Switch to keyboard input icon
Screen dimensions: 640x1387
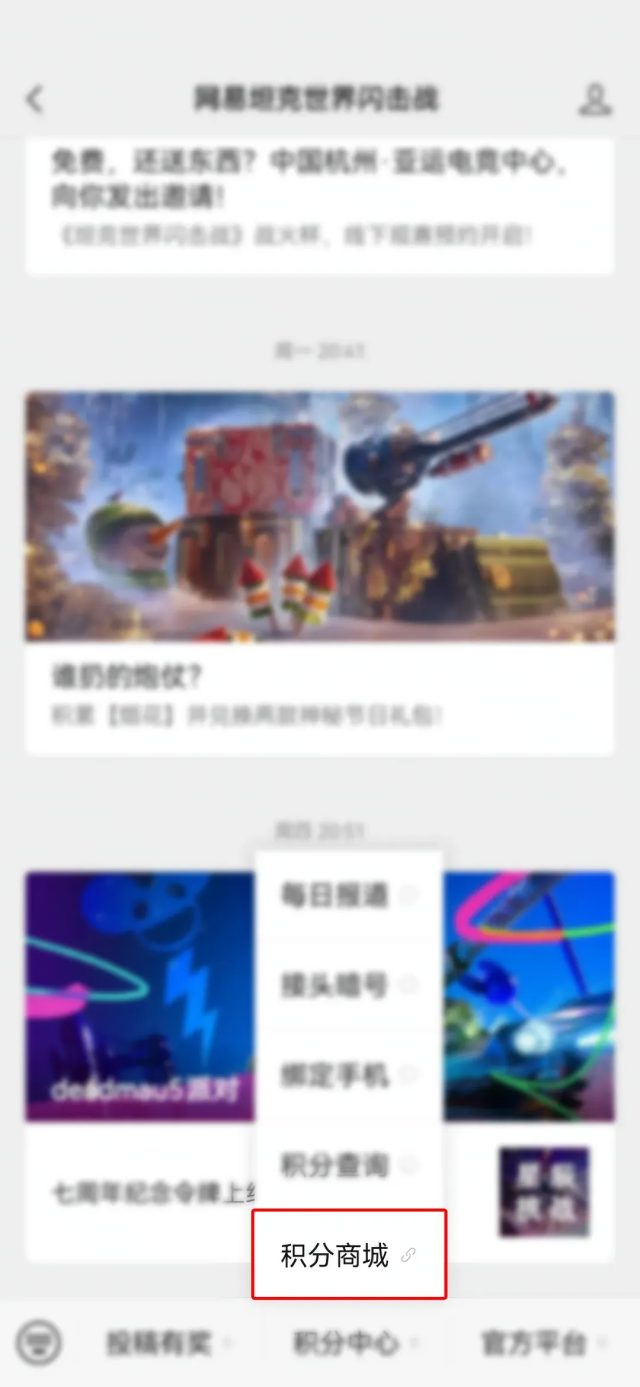pos(39,1343)
